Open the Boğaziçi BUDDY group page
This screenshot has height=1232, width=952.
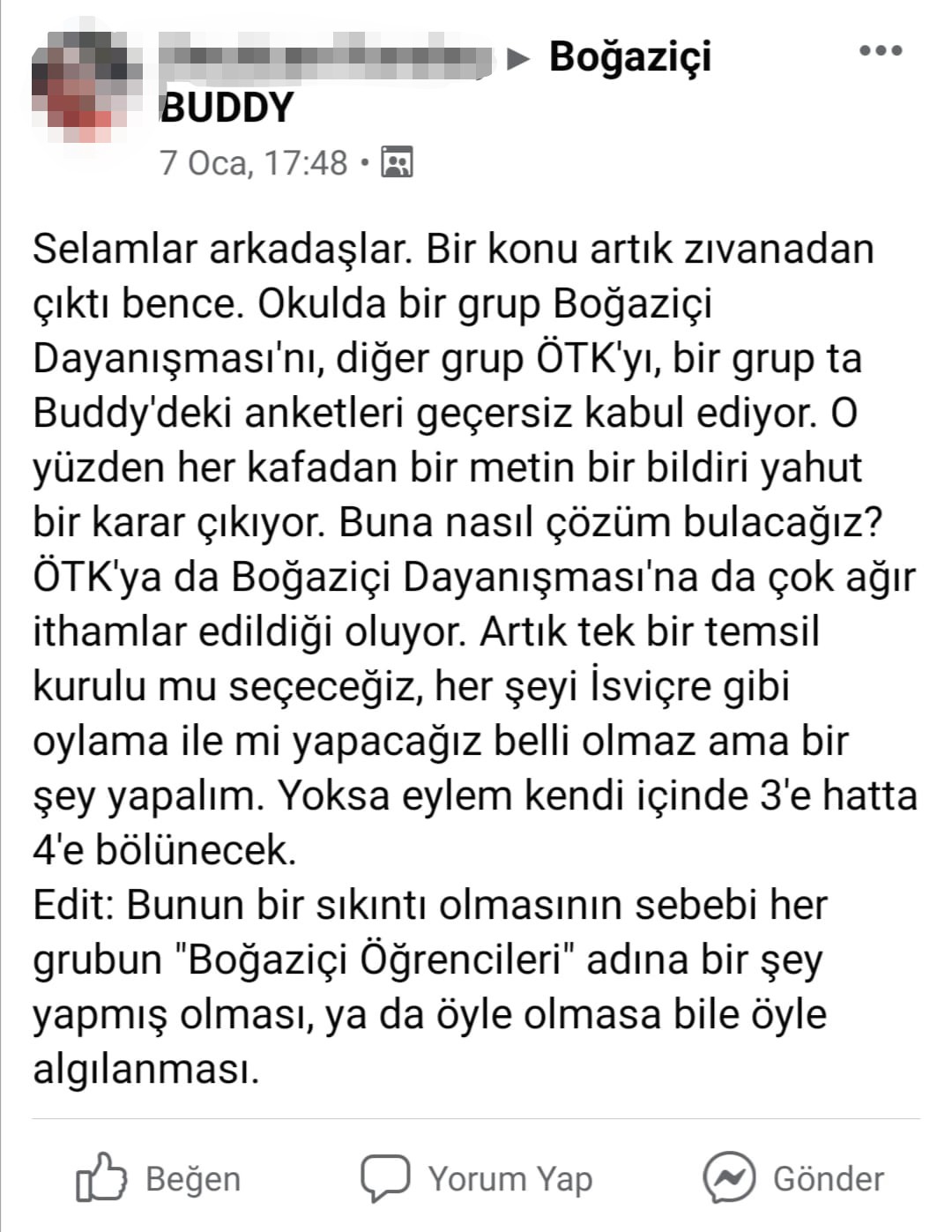629,57
